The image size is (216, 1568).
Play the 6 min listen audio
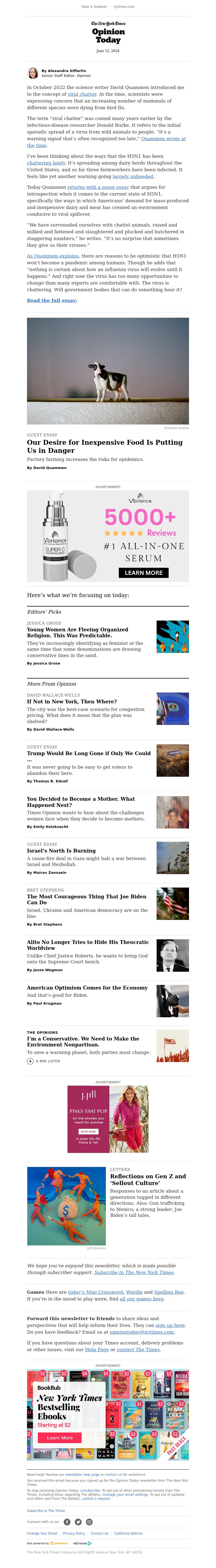(31, 1061)
